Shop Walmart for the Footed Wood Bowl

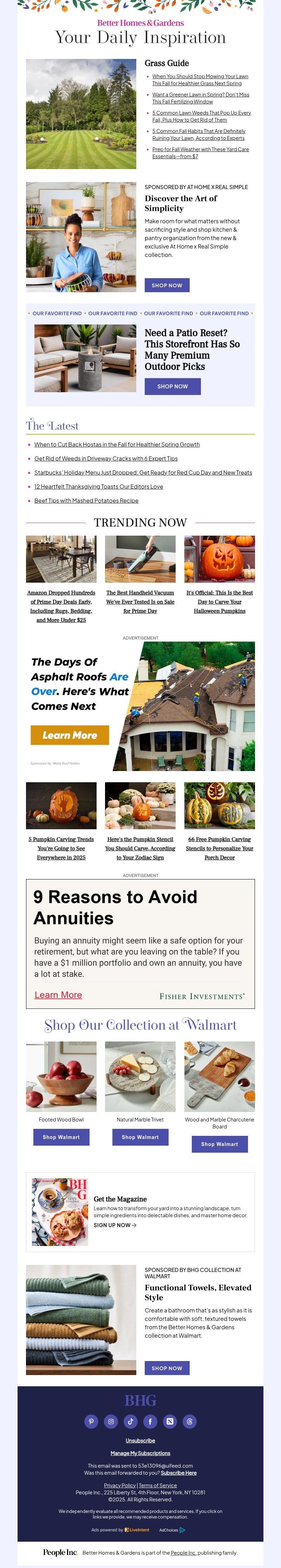pos(61,1137)
